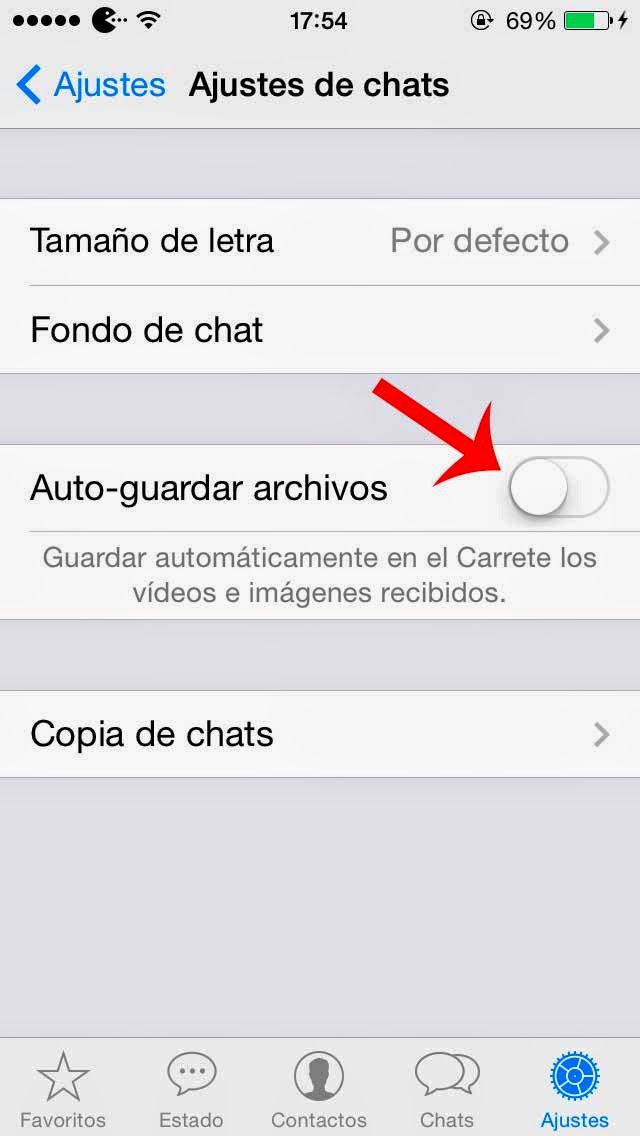Select the Ajustes tab

(575, 1088)
